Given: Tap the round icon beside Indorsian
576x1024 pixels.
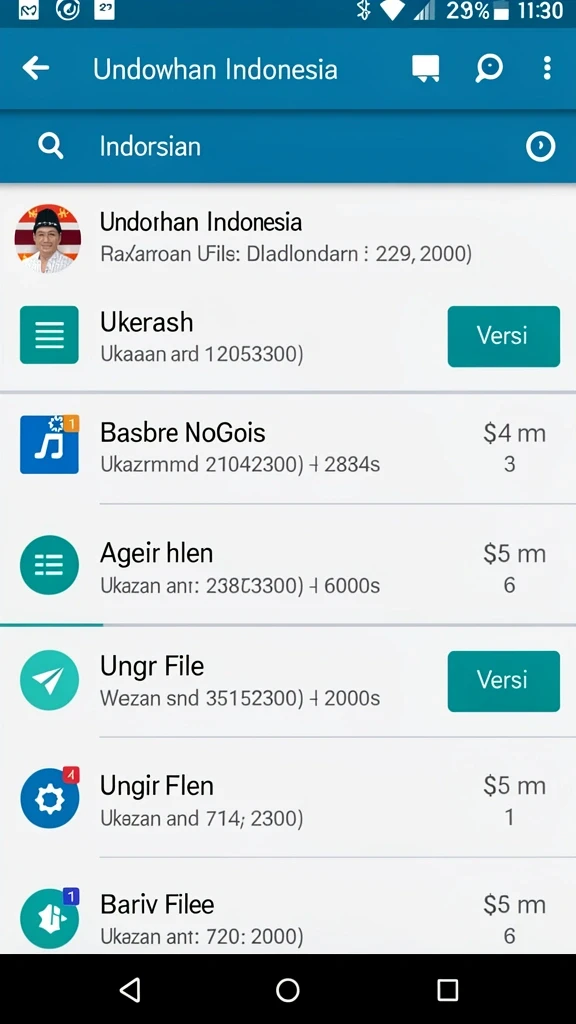Looking at the screenshot, I should coord(541,147).
